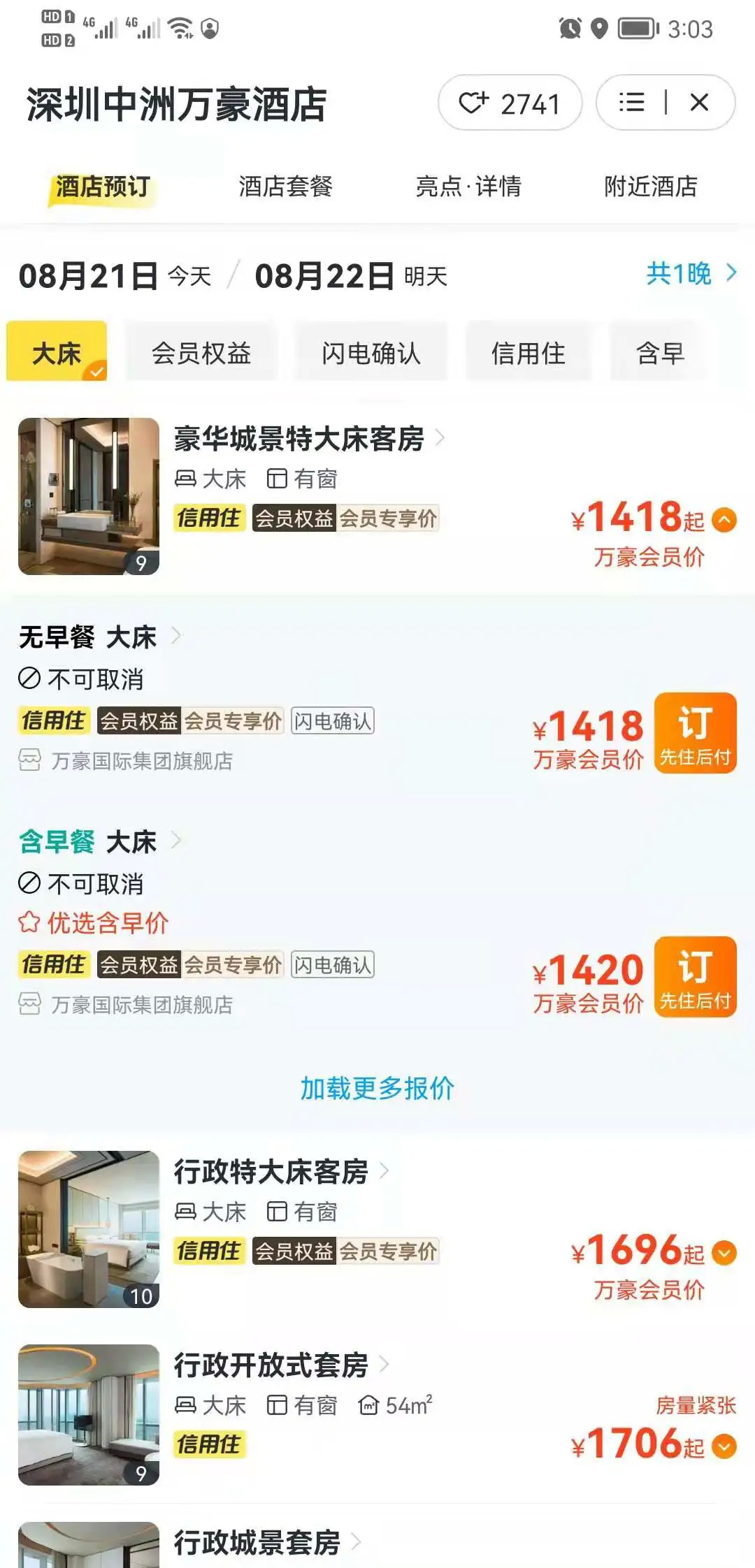Close the hotel page with X
Screen dimensions: 755x1568
click(699, 103)
